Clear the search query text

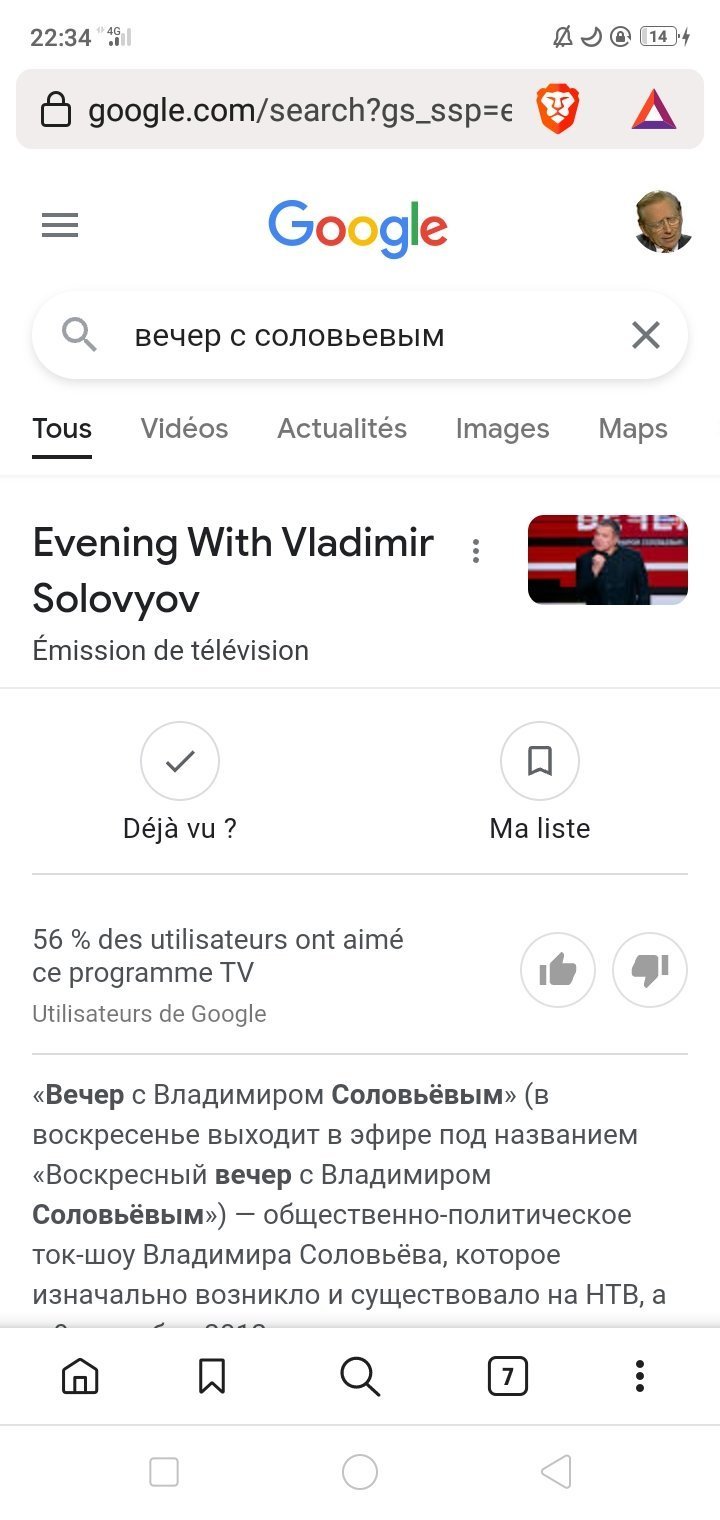646,336
